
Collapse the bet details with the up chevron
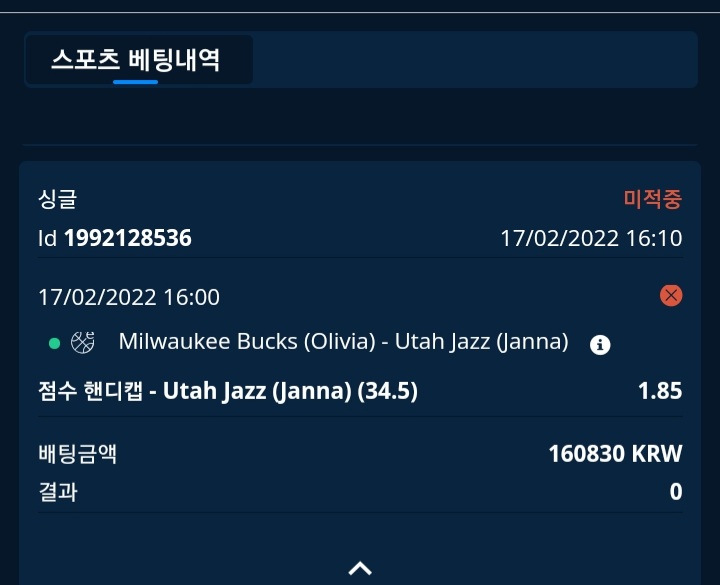(x=360, y=569)
